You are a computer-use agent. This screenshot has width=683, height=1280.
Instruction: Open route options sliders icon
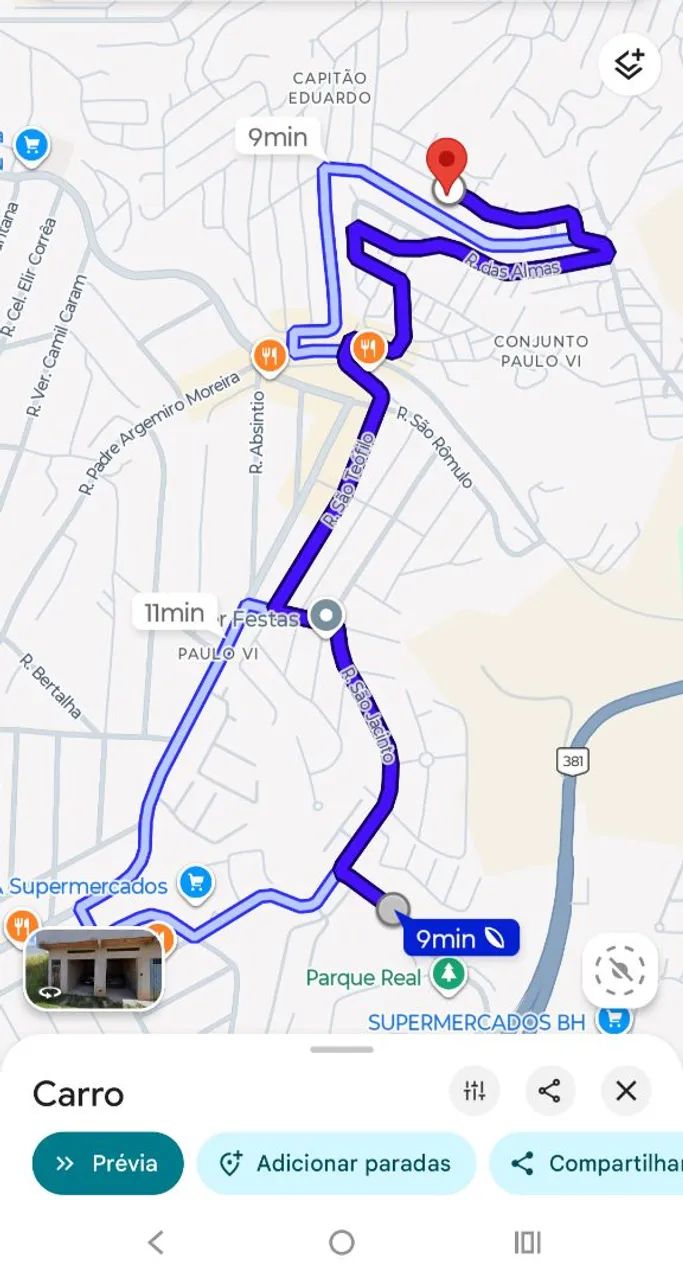474,1090
